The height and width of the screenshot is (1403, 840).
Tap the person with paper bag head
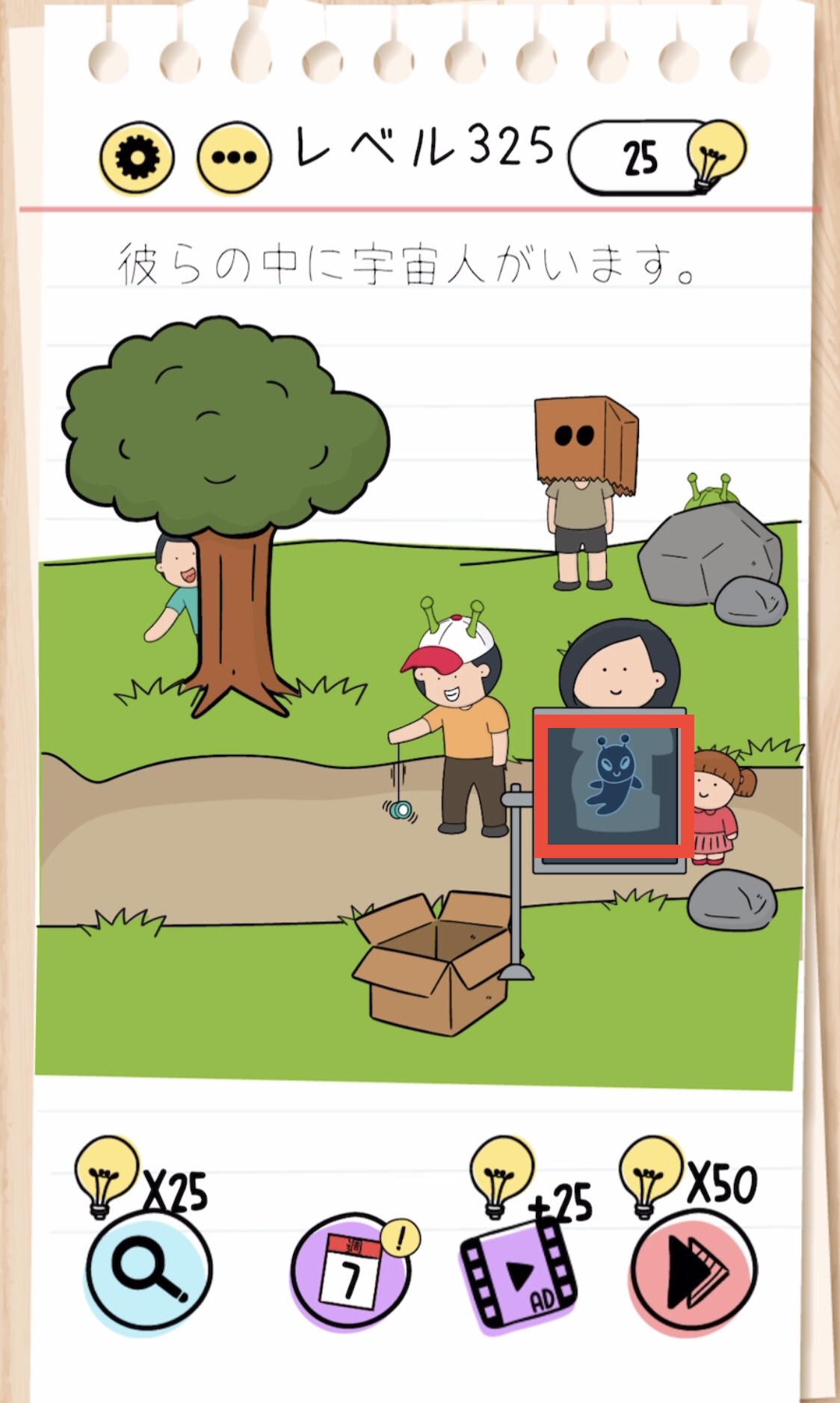[582, 493]
